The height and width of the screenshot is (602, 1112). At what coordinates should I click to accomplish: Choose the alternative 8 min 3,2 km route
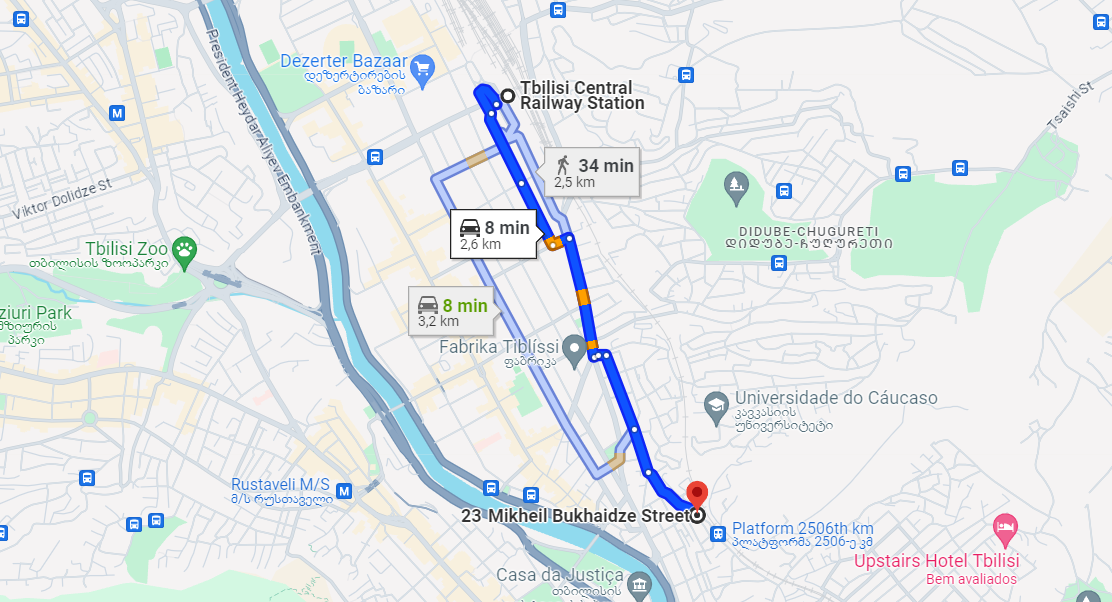click(454, 312)
